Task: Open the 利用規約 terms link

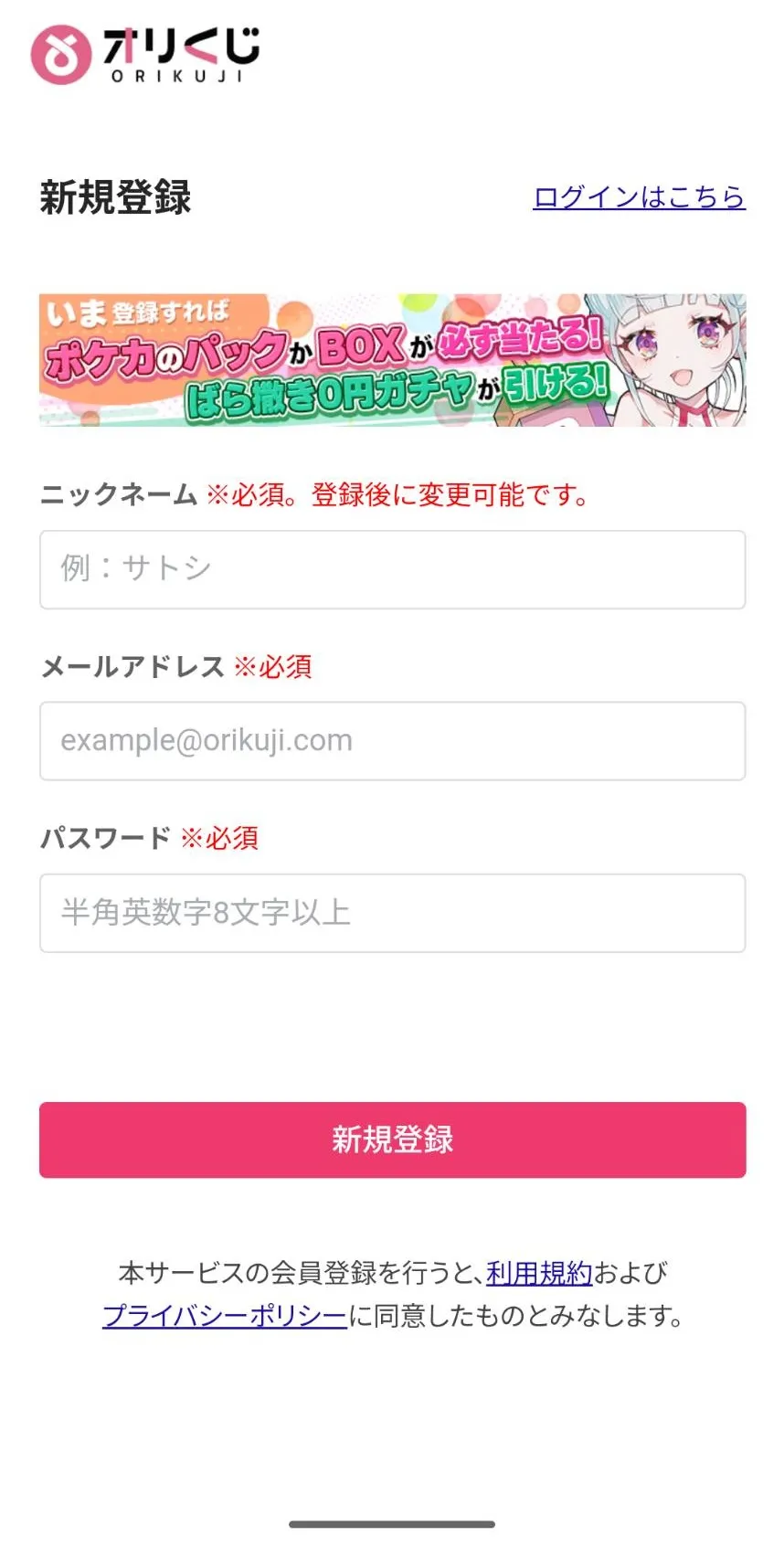Action: [539, 1272]
